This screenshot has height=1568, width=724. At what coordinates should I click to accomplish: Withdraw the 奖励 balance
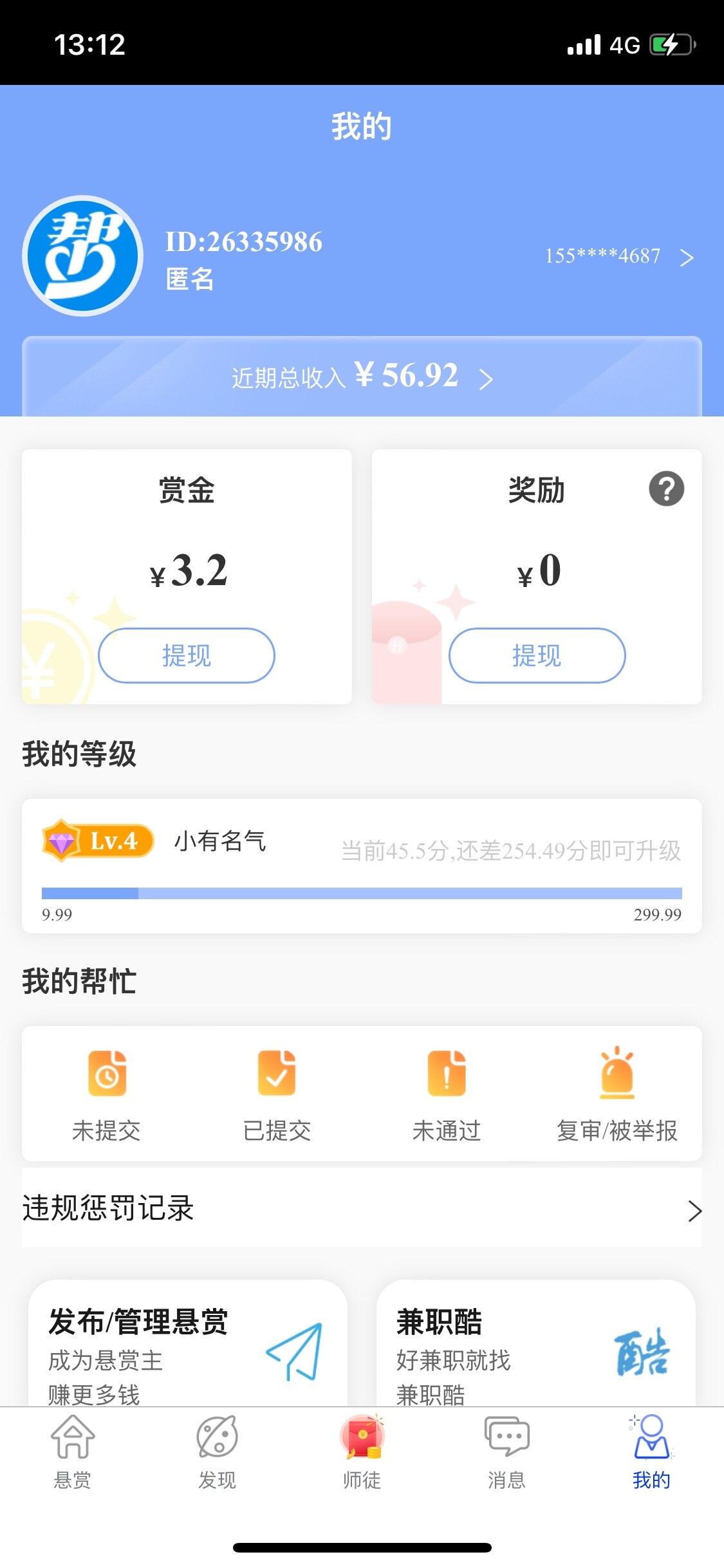pos(537,655)
